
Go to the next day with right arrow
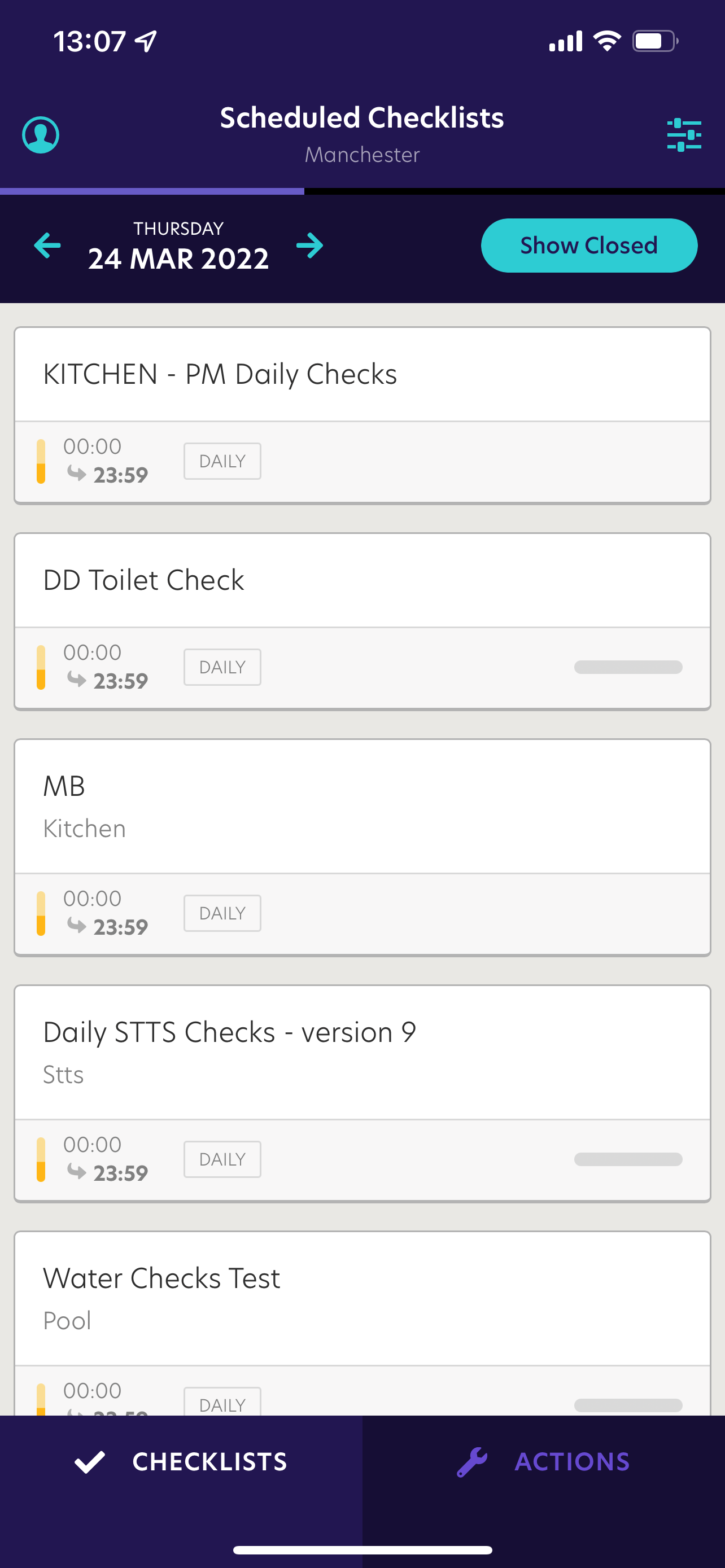point(311,246)
